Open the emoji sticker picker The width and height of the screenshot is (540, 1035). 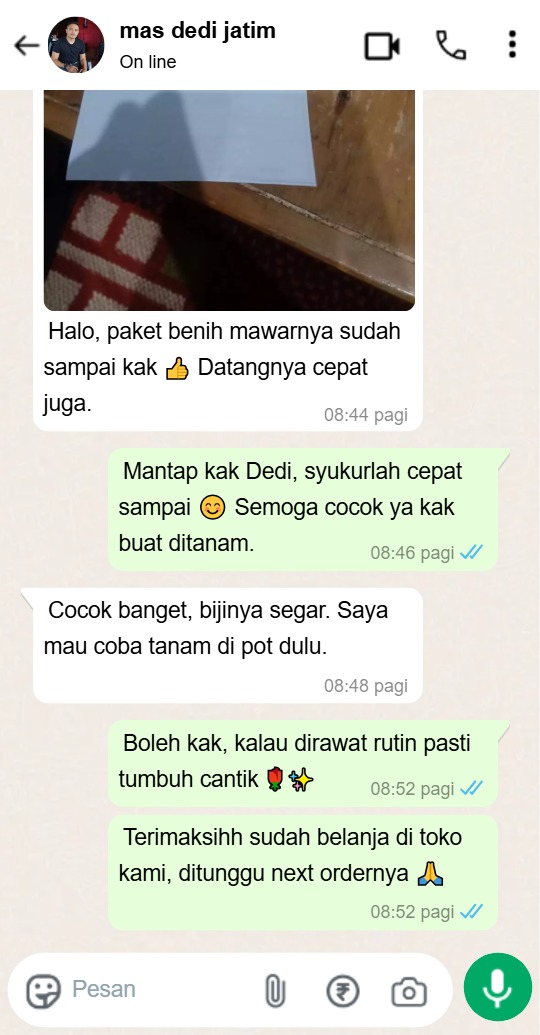44,990
